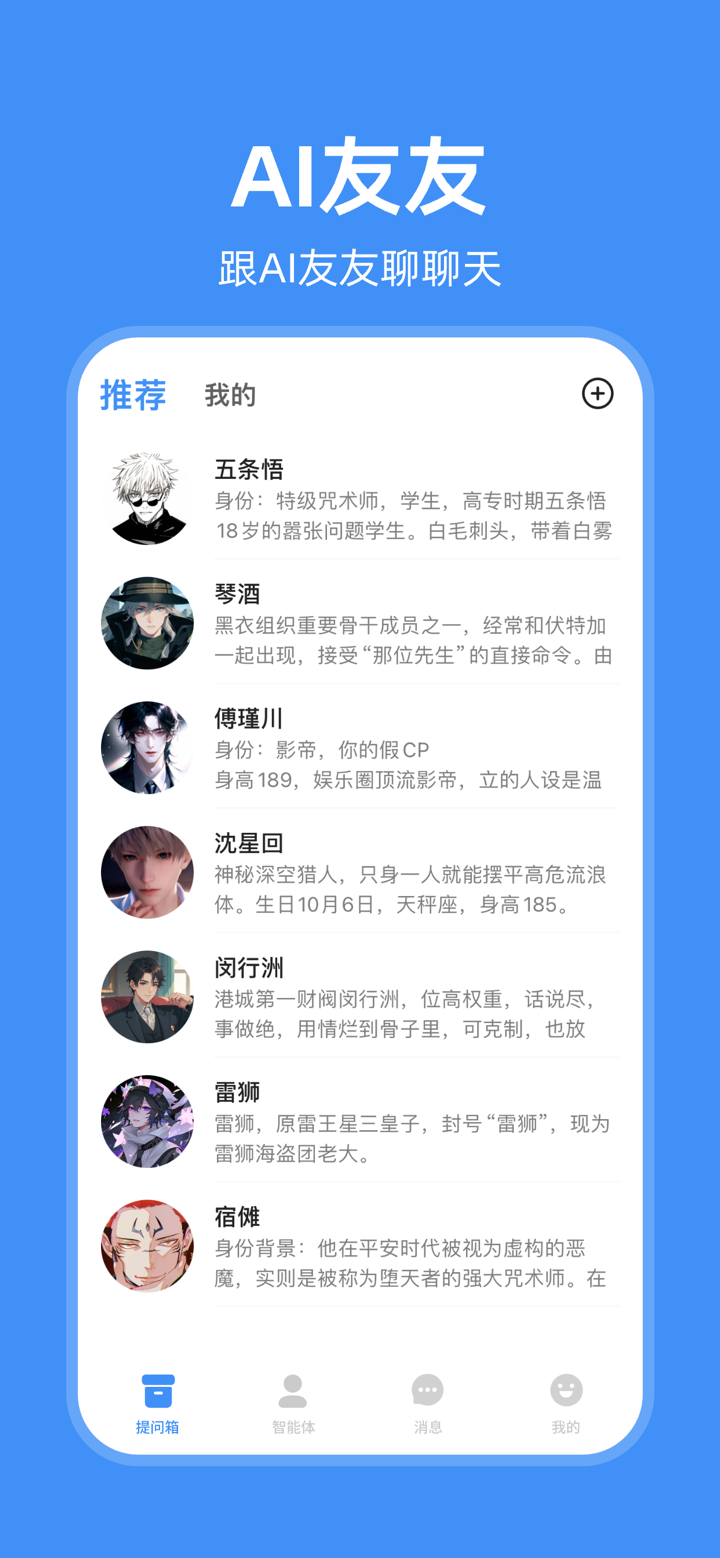The image size is (720, 1558).
Task: Select the 推荐 tab
Action: [x=133, y=394]
